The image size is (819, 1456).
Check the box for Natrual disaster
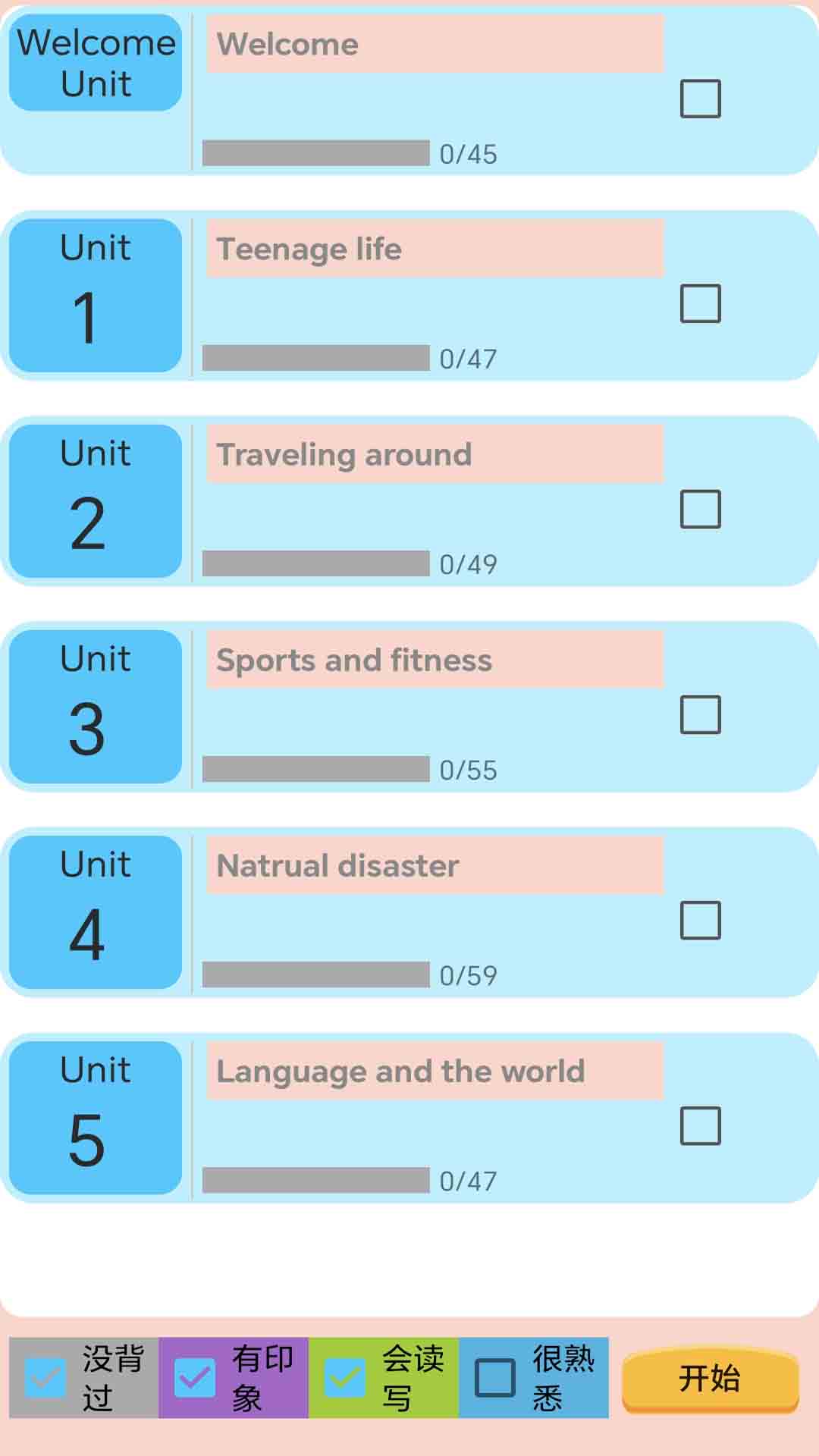tap(699, 921)
